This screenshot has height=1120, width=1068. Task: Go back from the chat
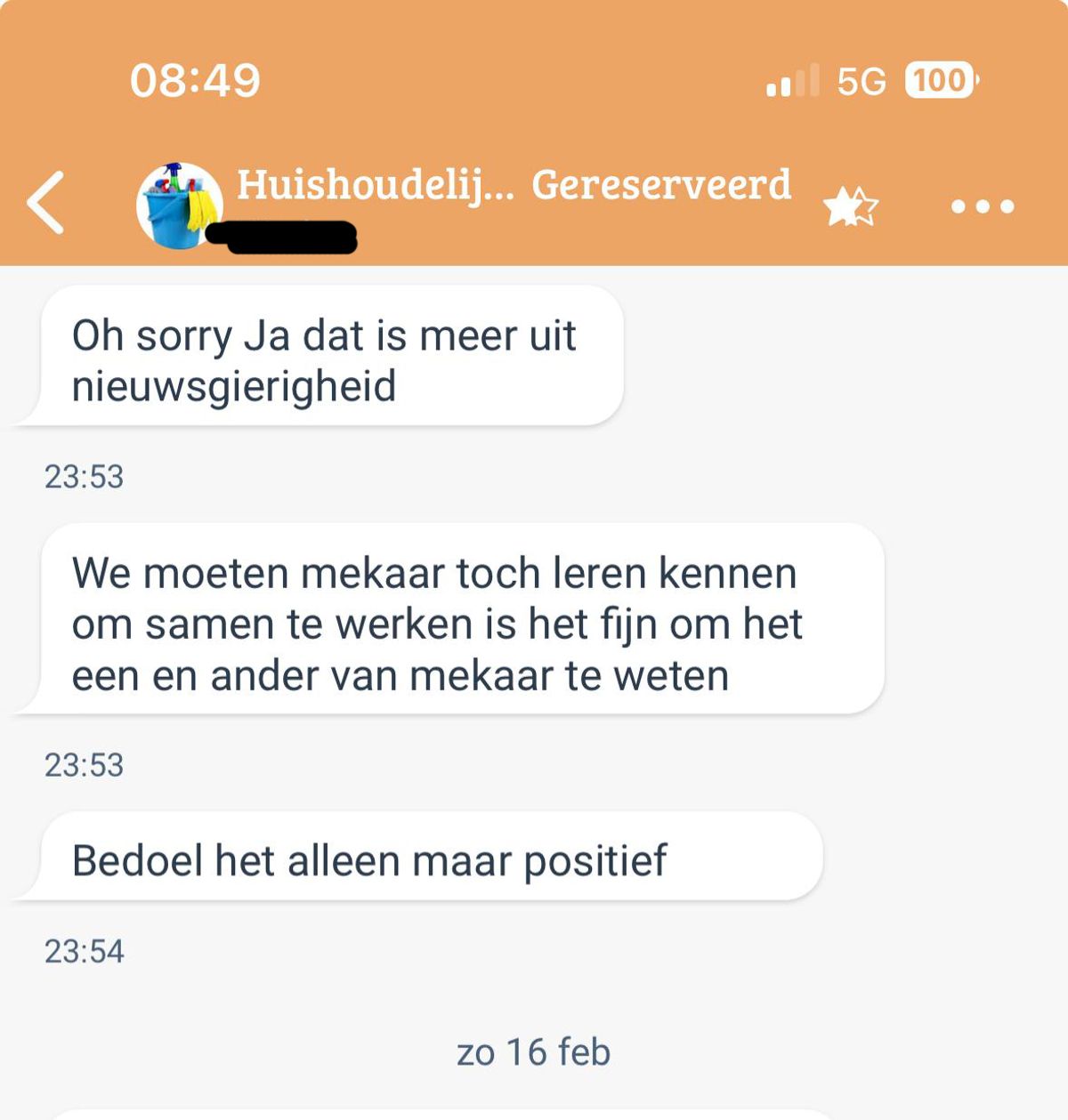click(x=46, y=203)
